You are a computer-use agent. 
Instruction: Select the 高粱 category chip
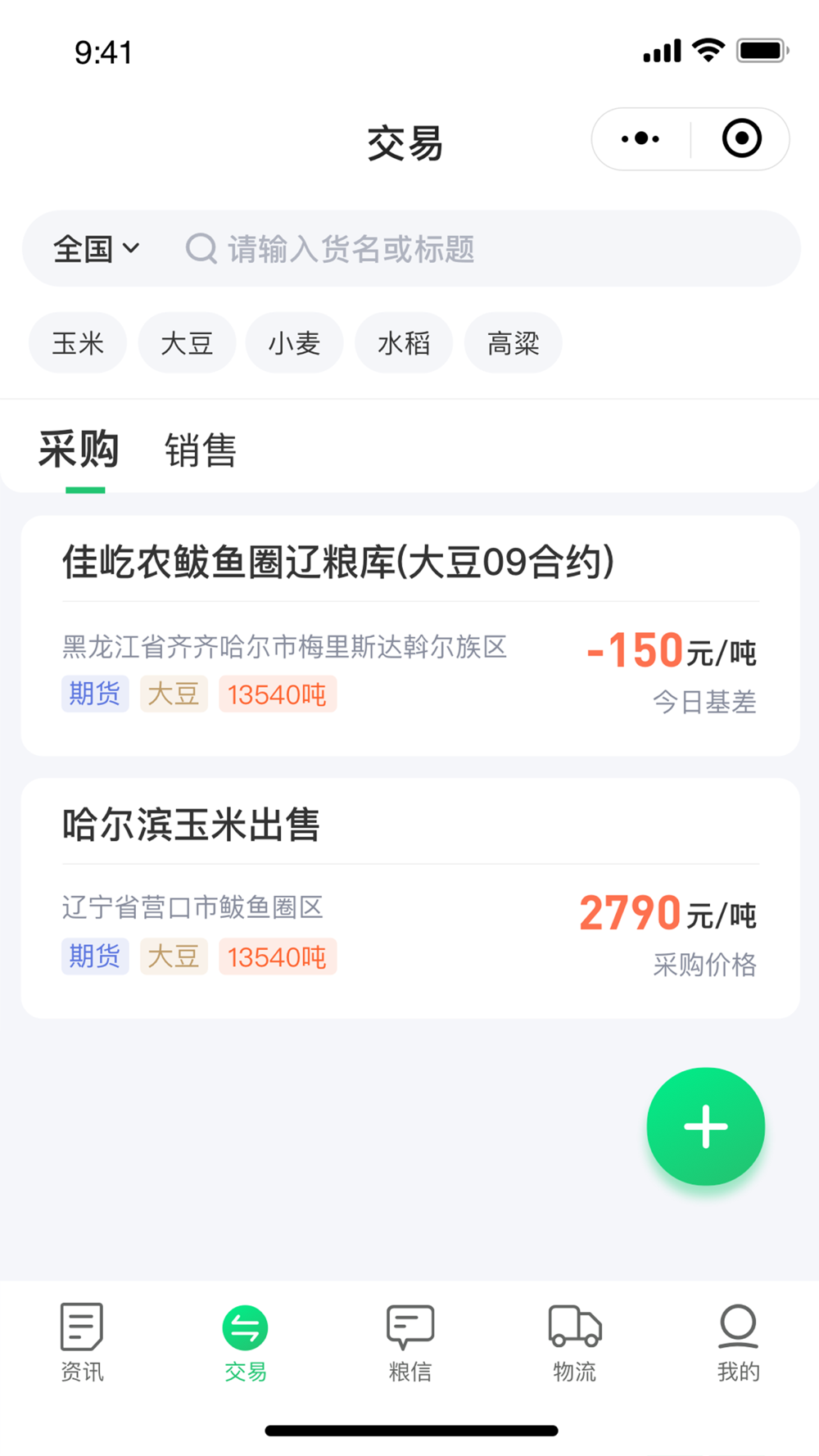[x=513, y=343]
